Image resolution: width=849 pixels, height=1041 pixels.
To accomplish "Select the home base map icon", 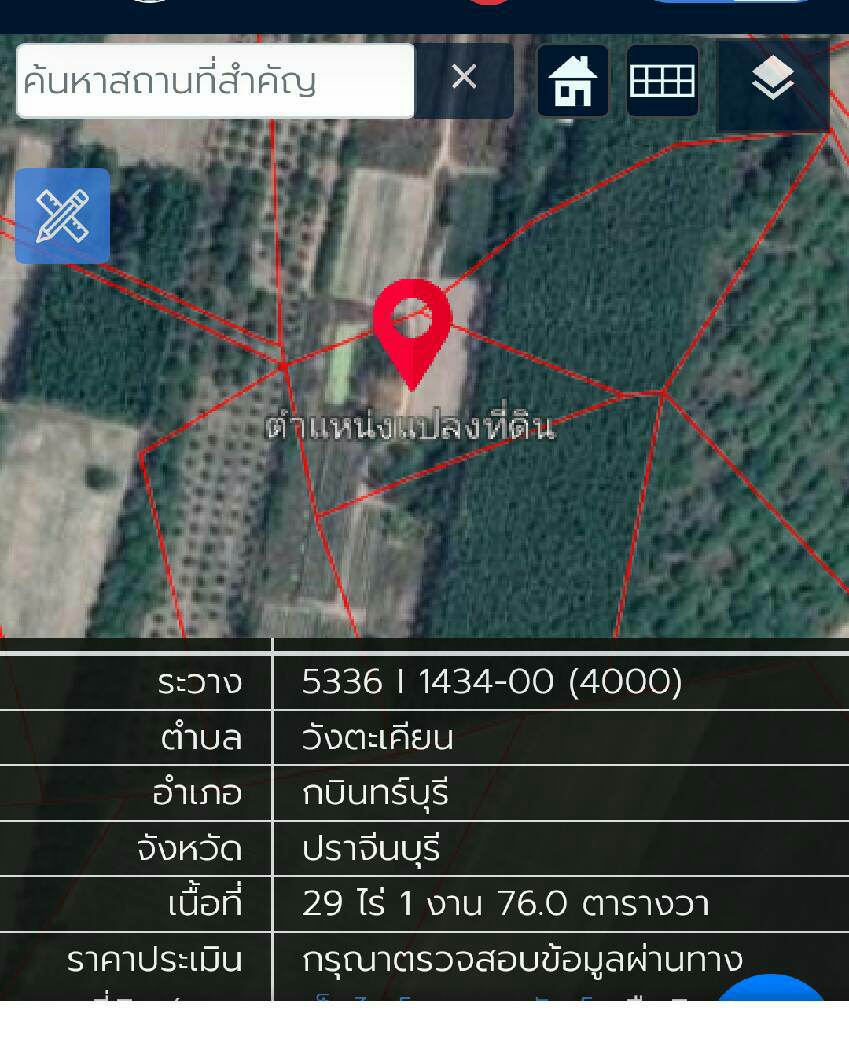I will (574, 81).
